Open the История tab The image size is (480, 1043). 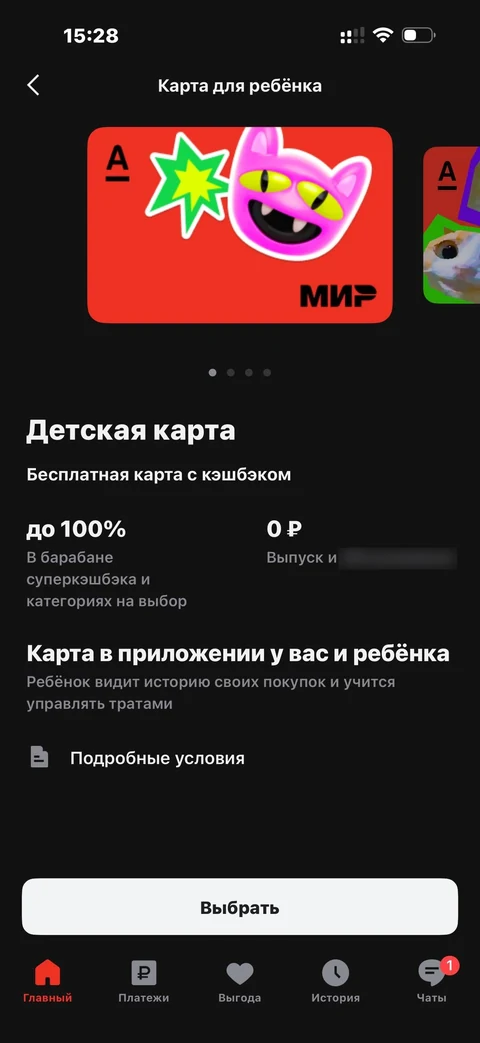click(336, 981)
